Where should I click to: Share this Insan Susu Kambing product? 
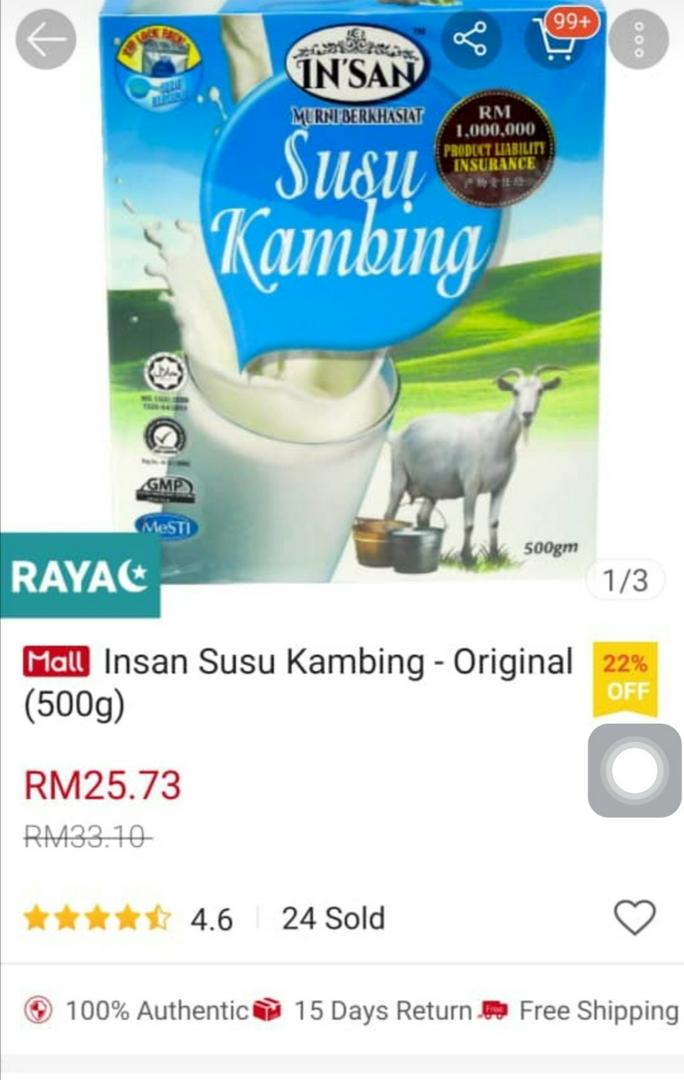(x=470, y=40)
